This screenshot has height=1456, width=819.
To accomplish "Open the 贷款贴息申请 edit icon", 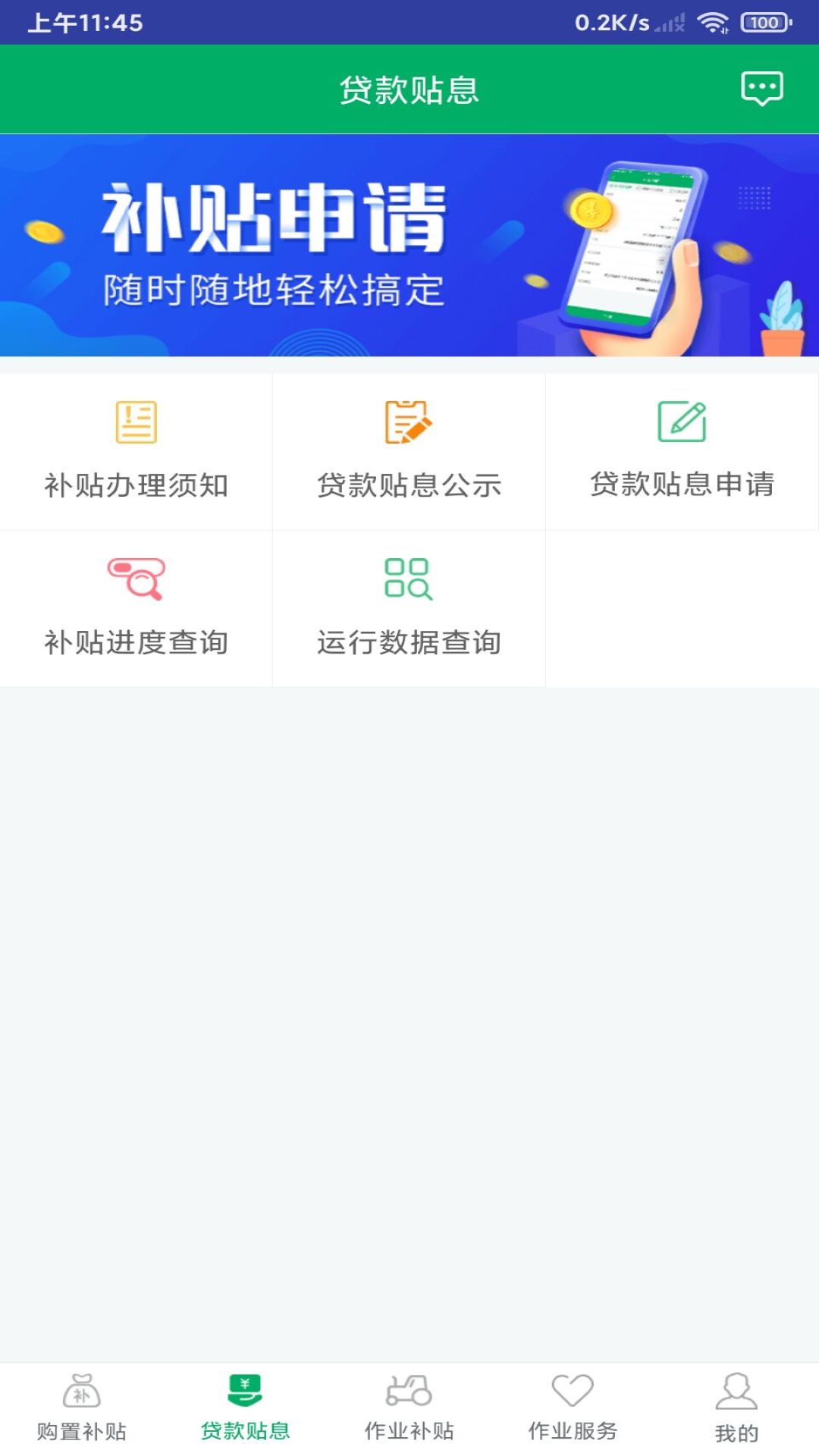I will pos(681,423).
